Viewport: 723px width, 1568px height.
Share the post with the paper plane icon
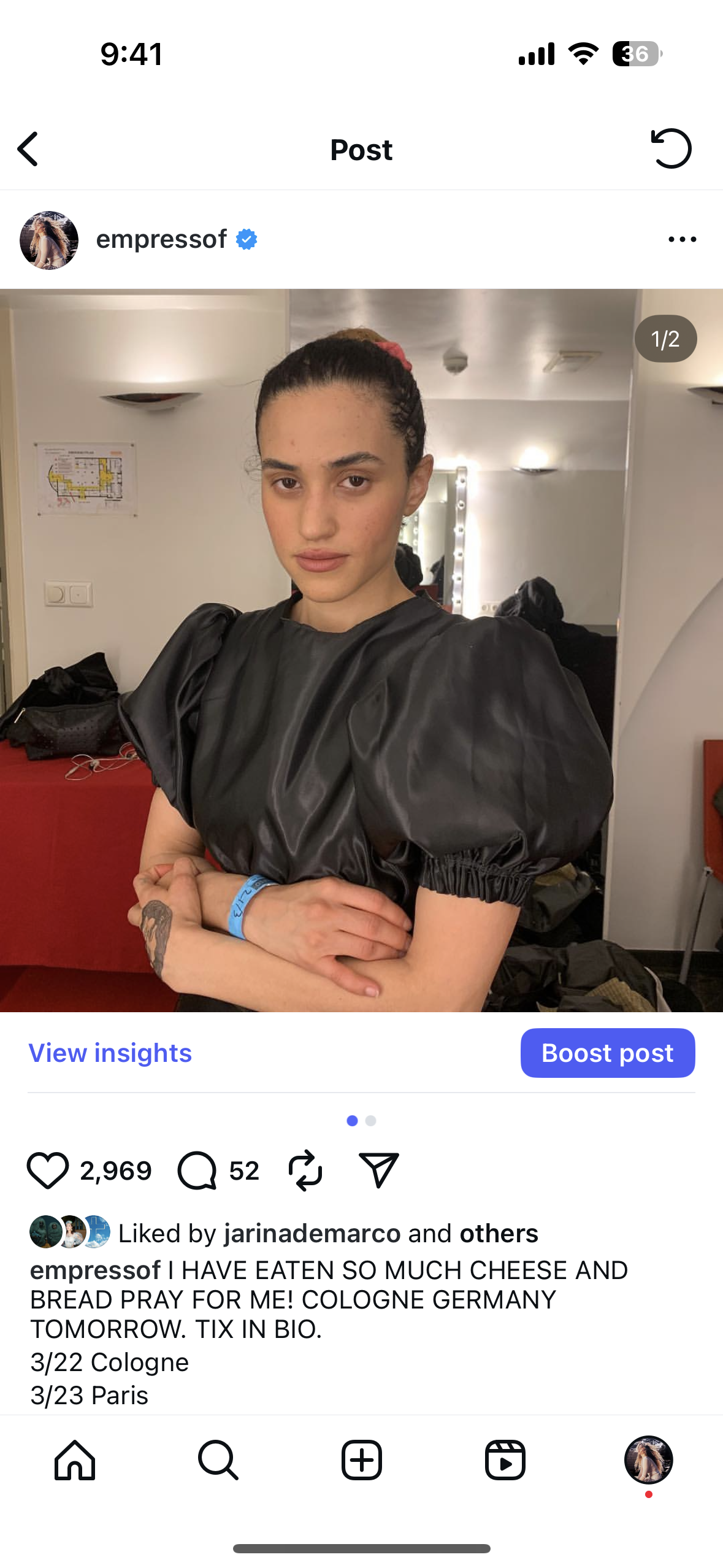378,1170
